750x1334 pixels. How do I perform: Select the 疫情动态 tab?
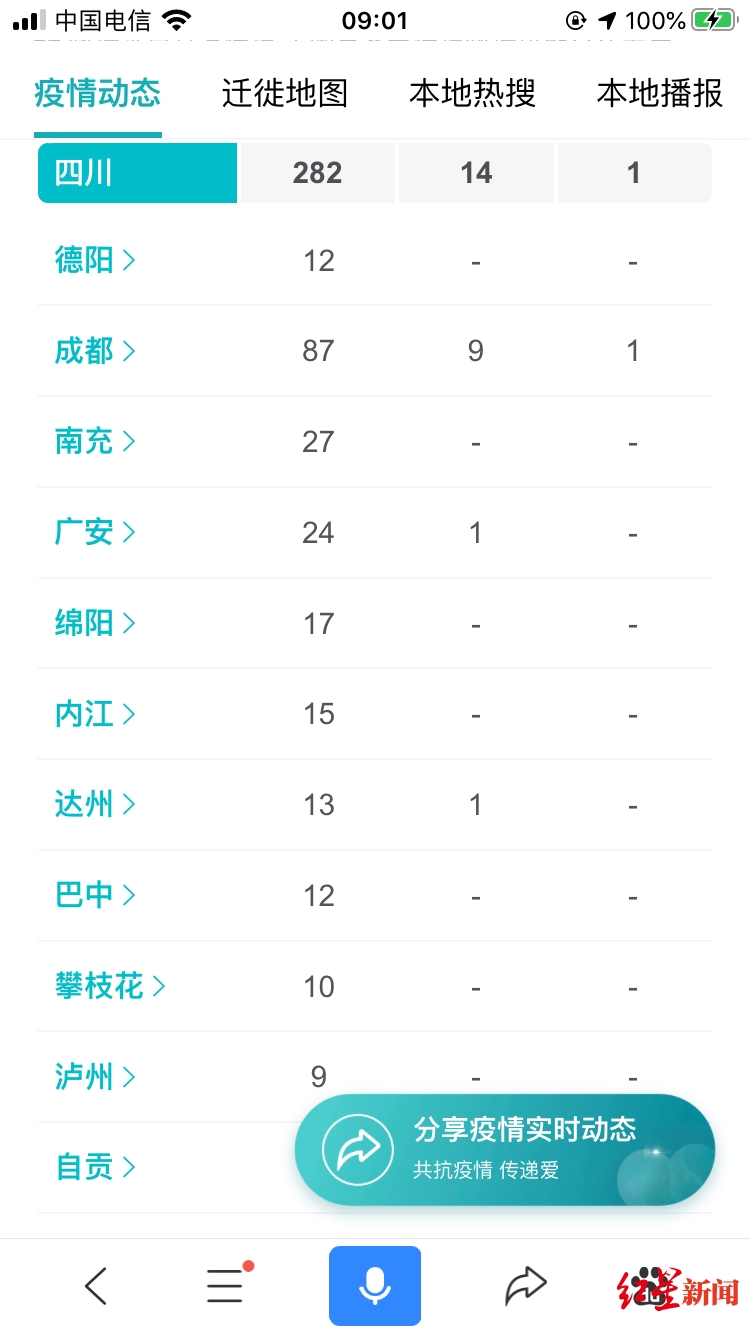97,94
